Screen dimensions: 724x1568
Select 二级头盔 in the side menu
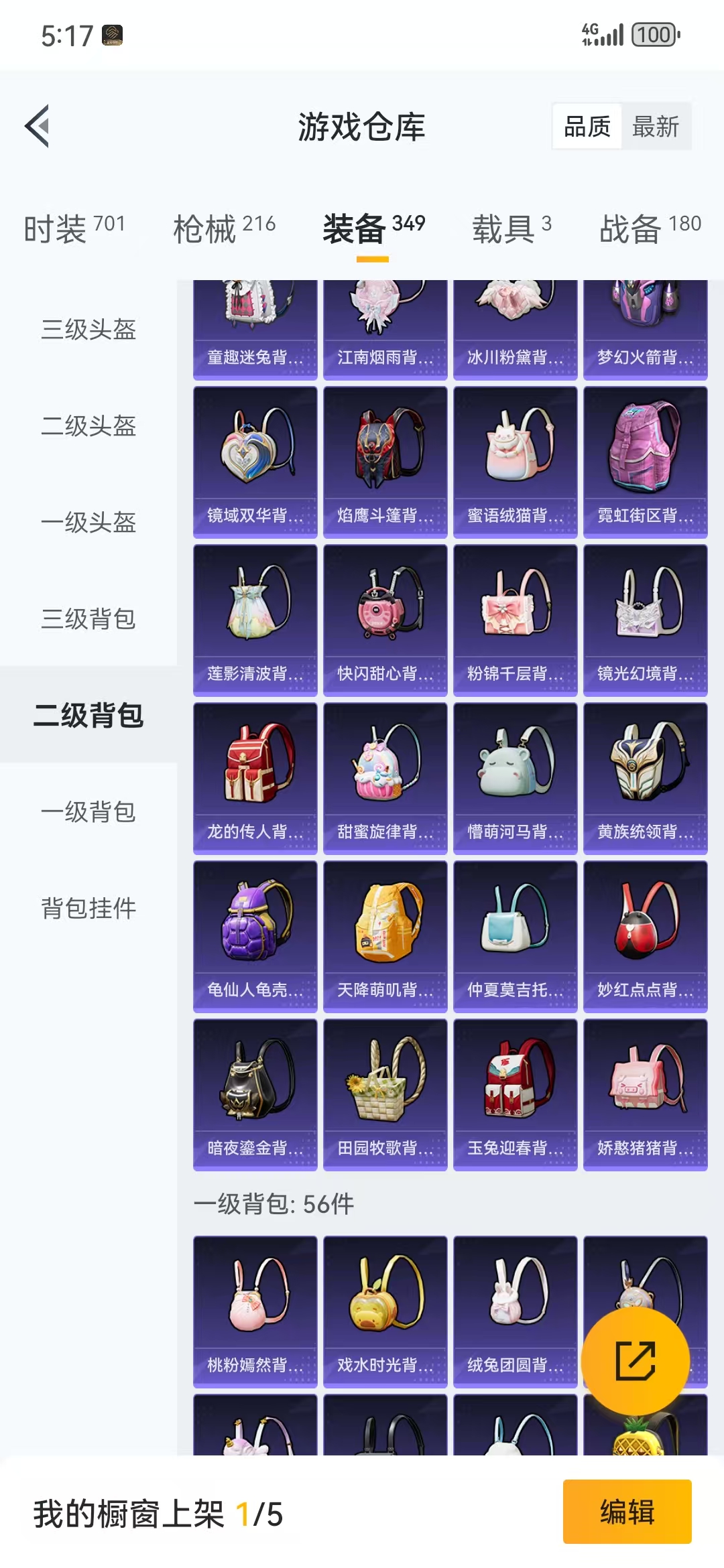pos(88,426)
